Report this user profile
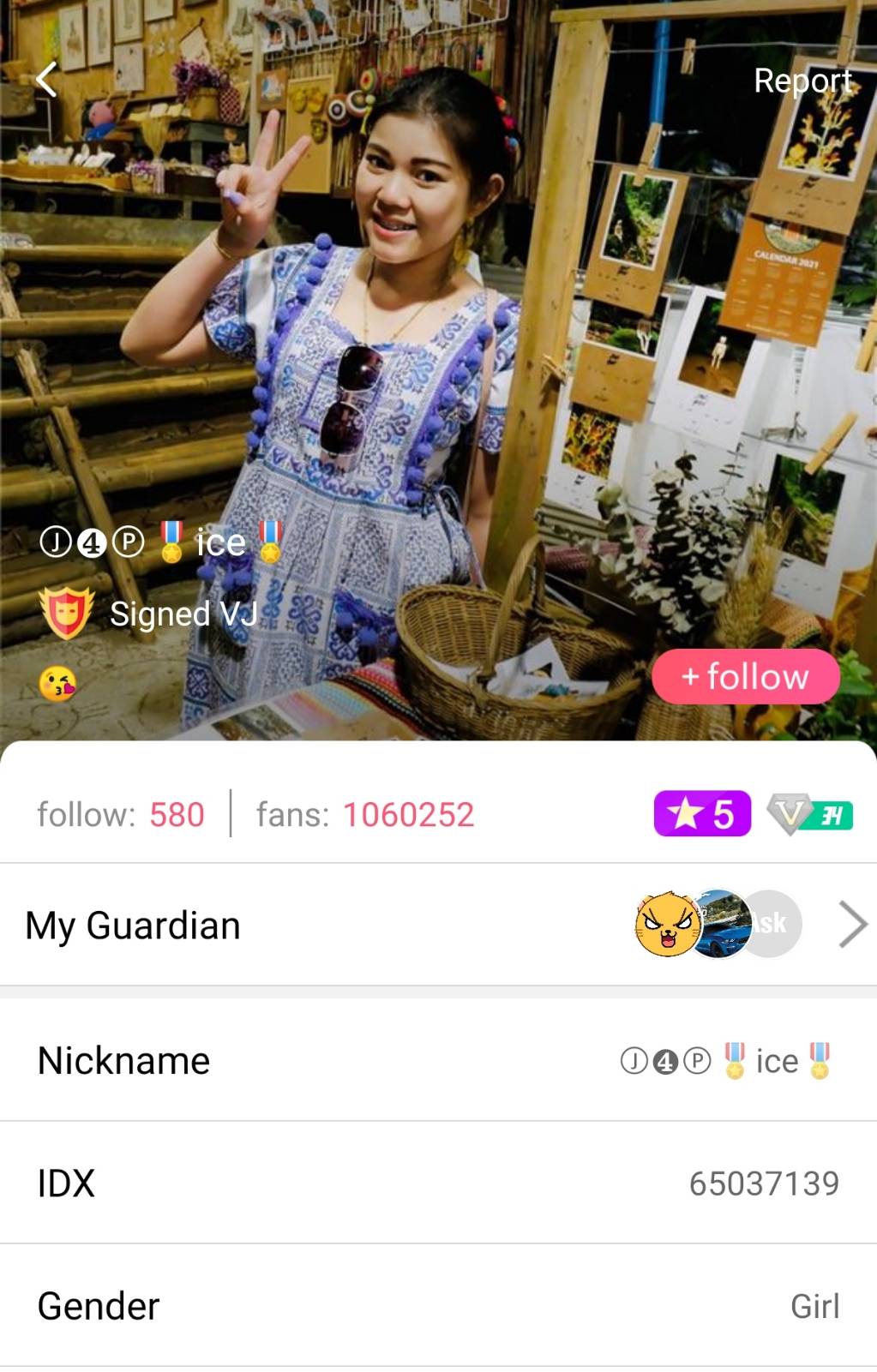Screen dimensions: 877x1372 pyautogui.click(x=802, y=81)
